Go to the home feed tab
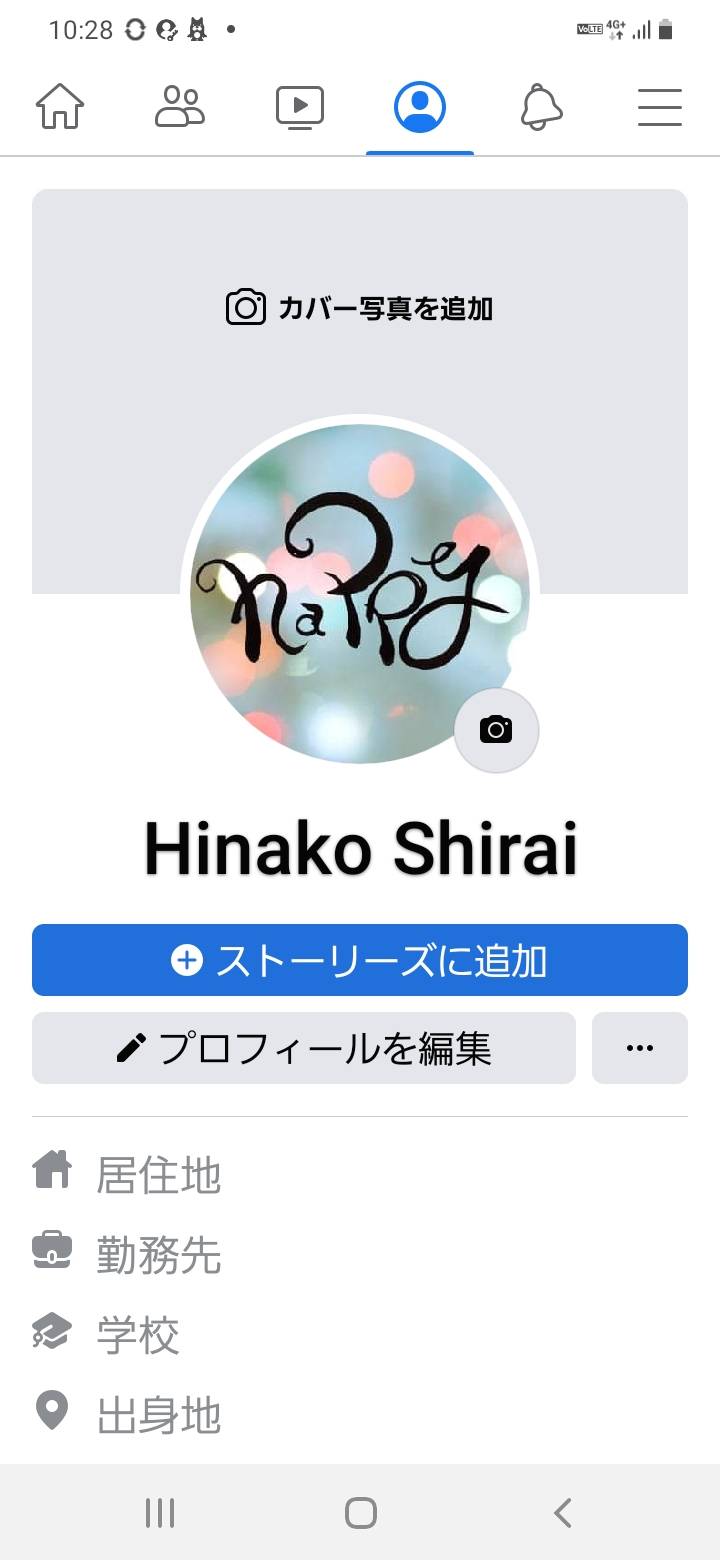 click(60, 106)
